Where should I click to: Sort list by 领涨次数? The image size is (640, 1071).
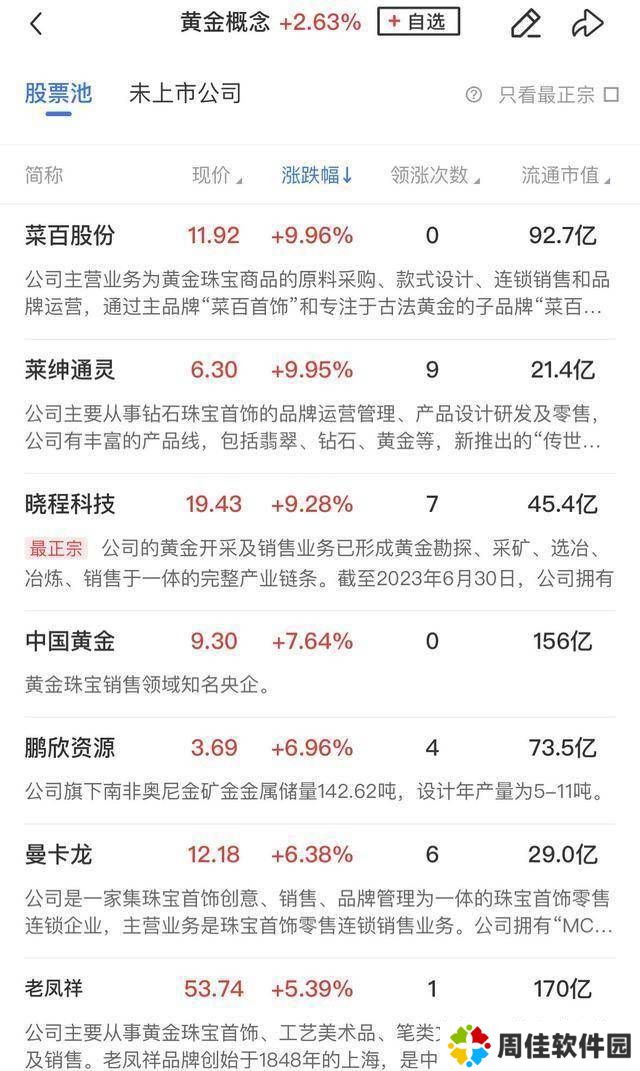(x=435, y=176)
